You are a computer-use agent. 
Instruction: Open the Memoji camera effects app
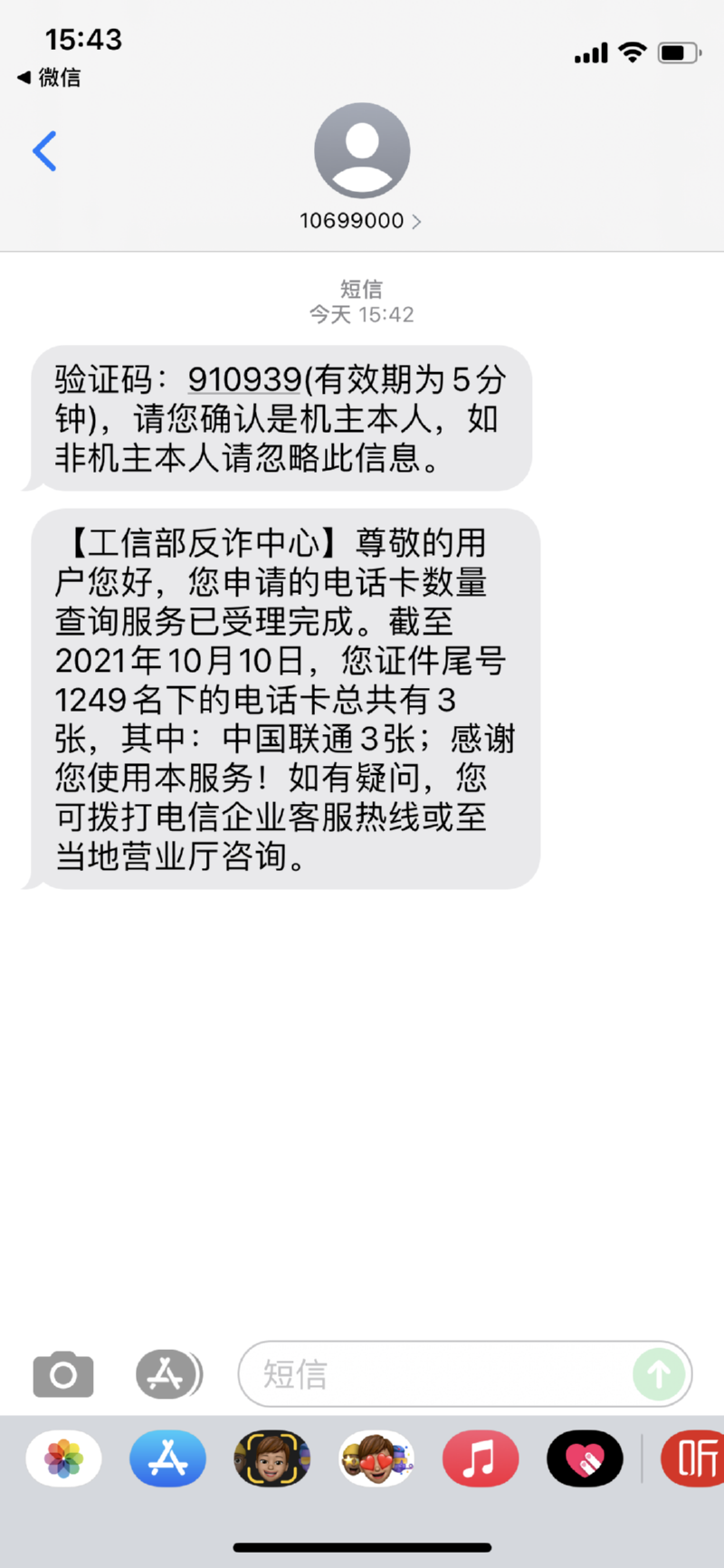(271, 1459)
